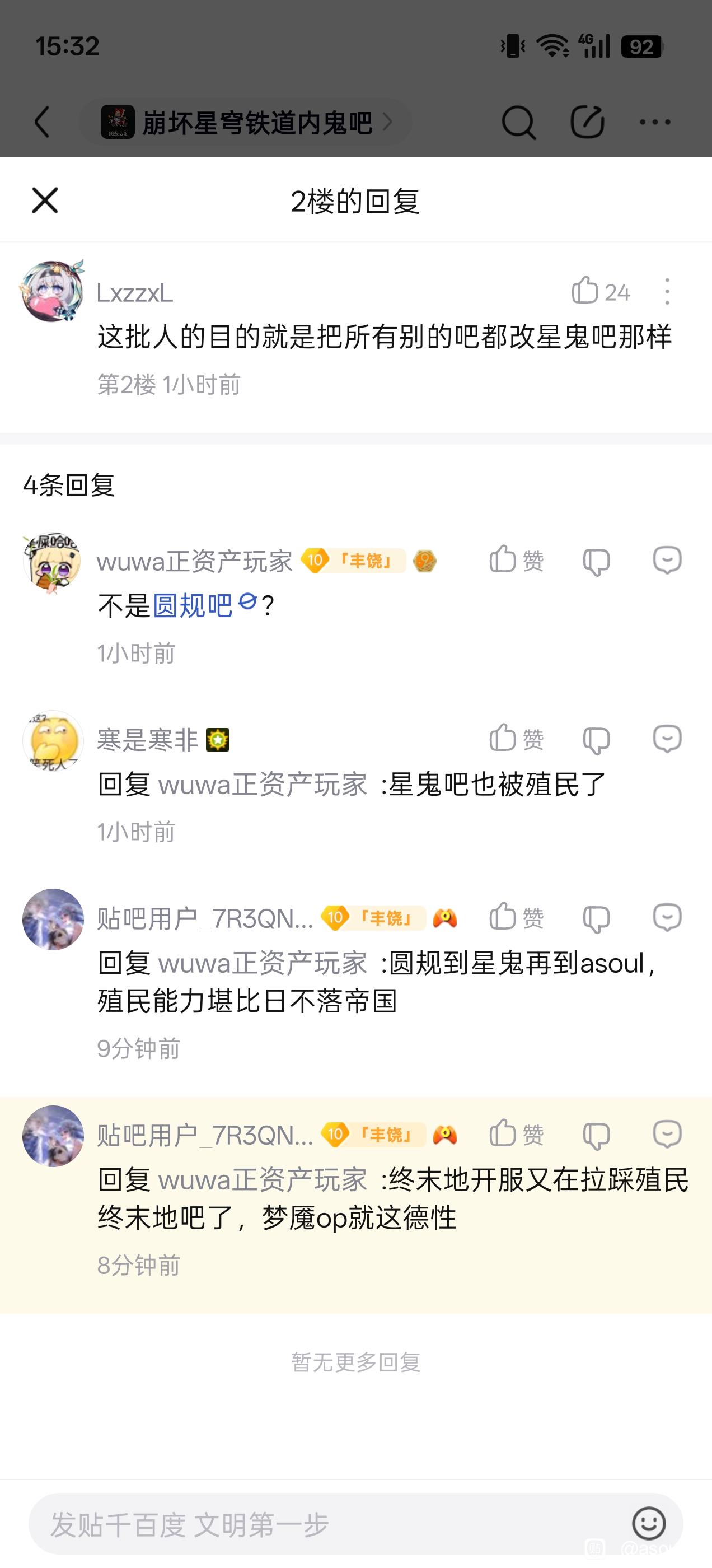This screenshot has width=712, height=1568.
Task: Open the top bar three-dot overflow menu
Action: pos(655,122)
